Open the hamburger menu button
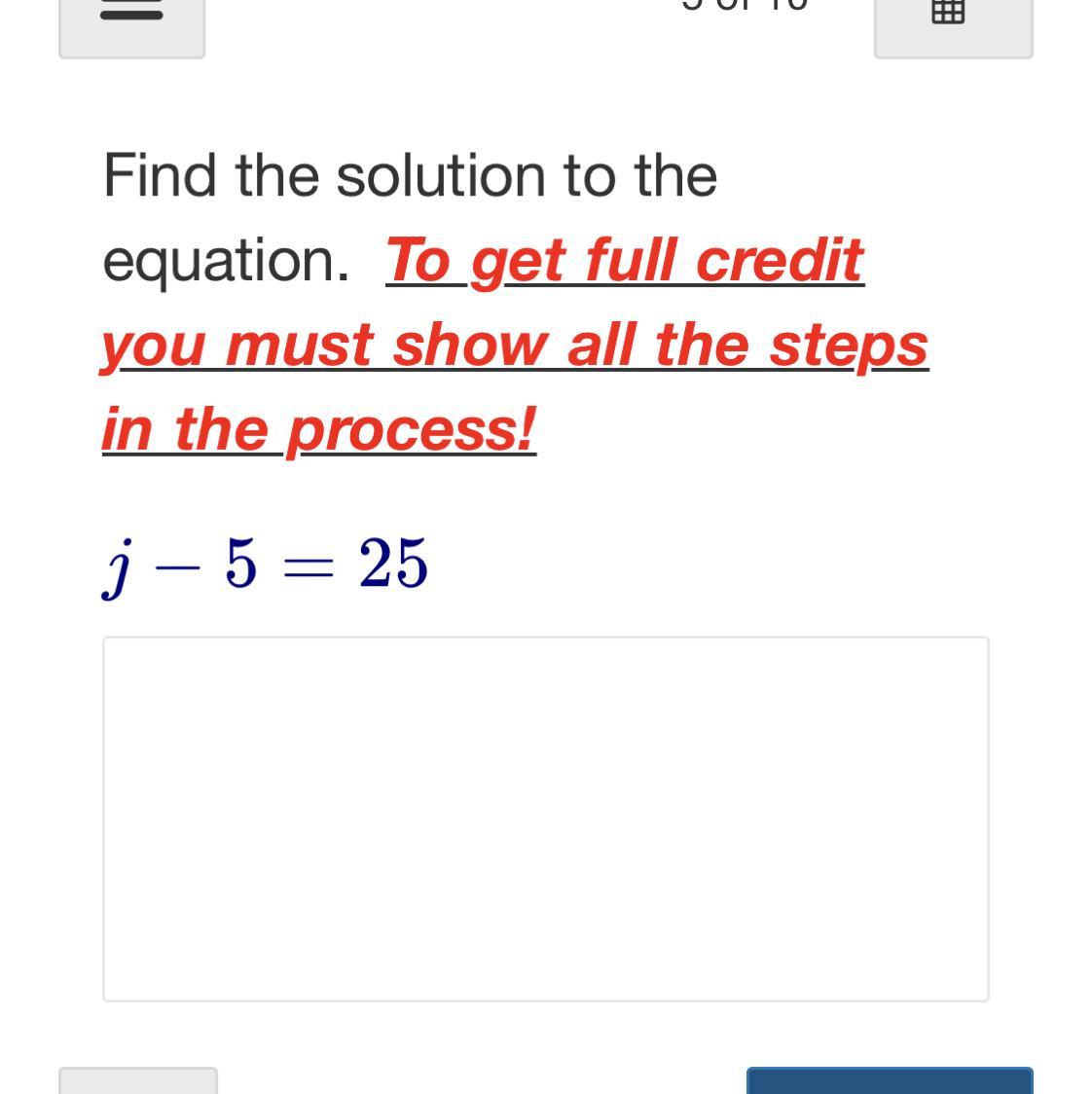The height and width of the screenshot is (1094, 1092). tap(131, 23)
